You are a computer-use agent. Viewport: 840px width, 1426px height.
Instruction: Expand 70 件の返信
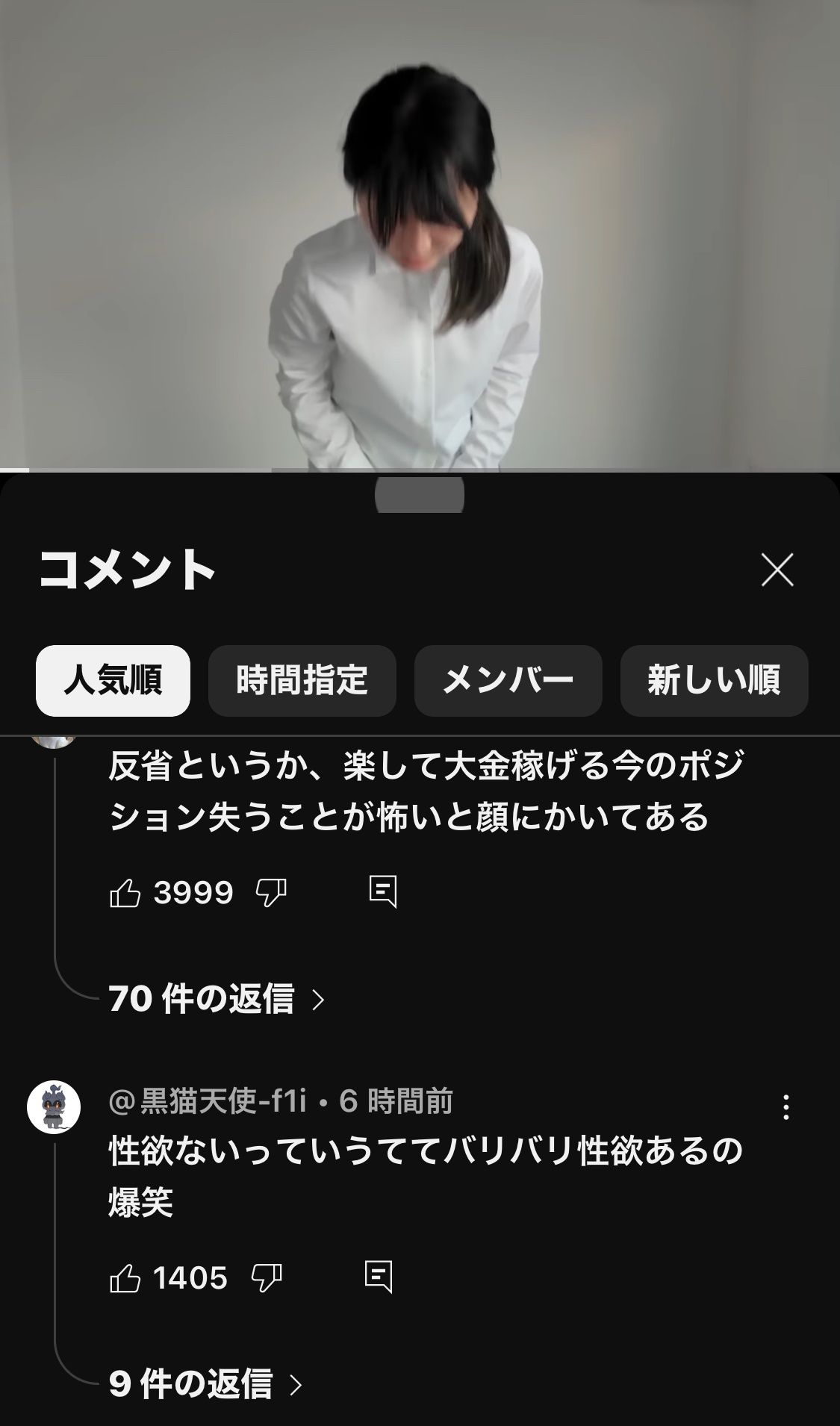click(217, 999)
